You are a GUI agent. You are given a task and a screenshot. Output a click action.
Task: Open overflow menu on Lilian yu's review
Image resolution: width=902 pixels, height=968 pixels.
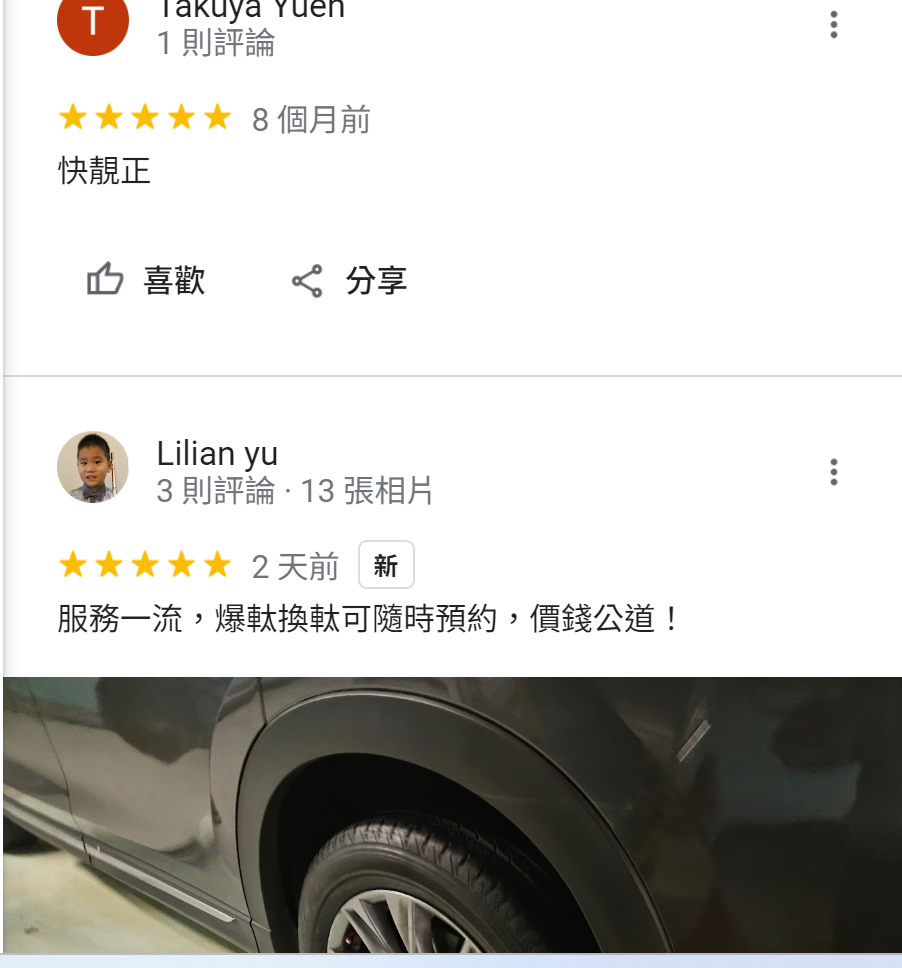point(833,472)
